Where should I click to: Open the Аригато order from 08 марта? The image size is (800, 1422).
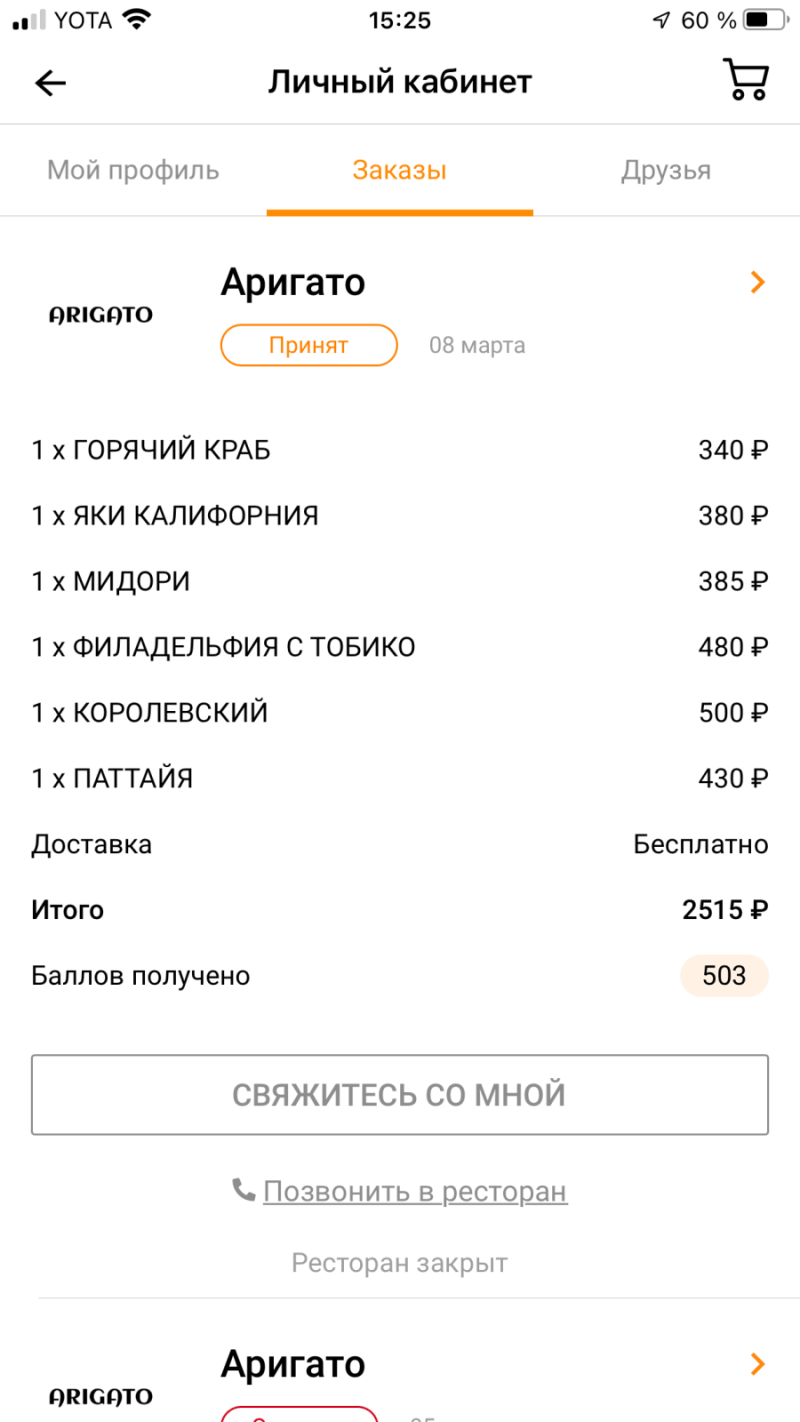tap(757, 283)
